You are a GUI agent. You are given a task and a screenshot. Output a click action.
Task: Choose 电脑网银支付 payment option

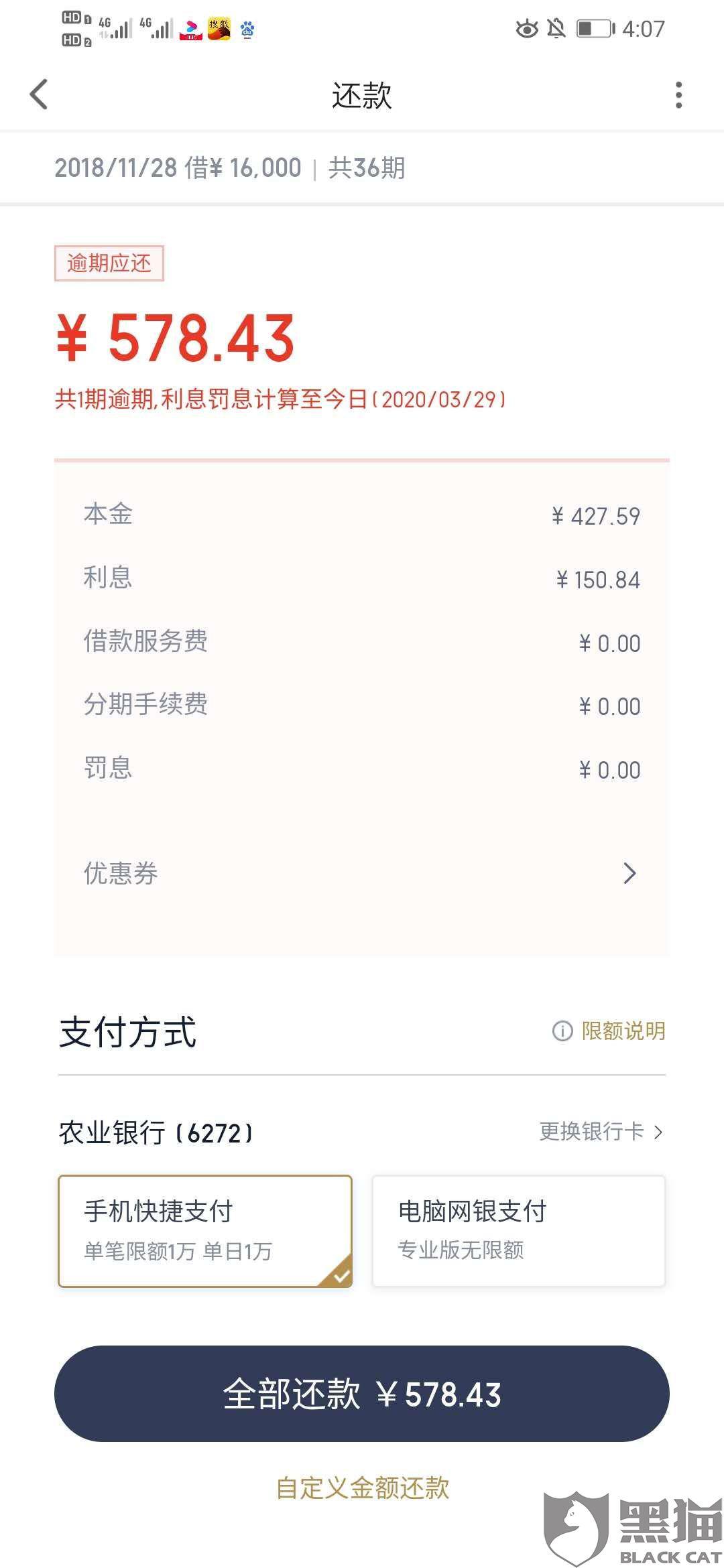518,1230
